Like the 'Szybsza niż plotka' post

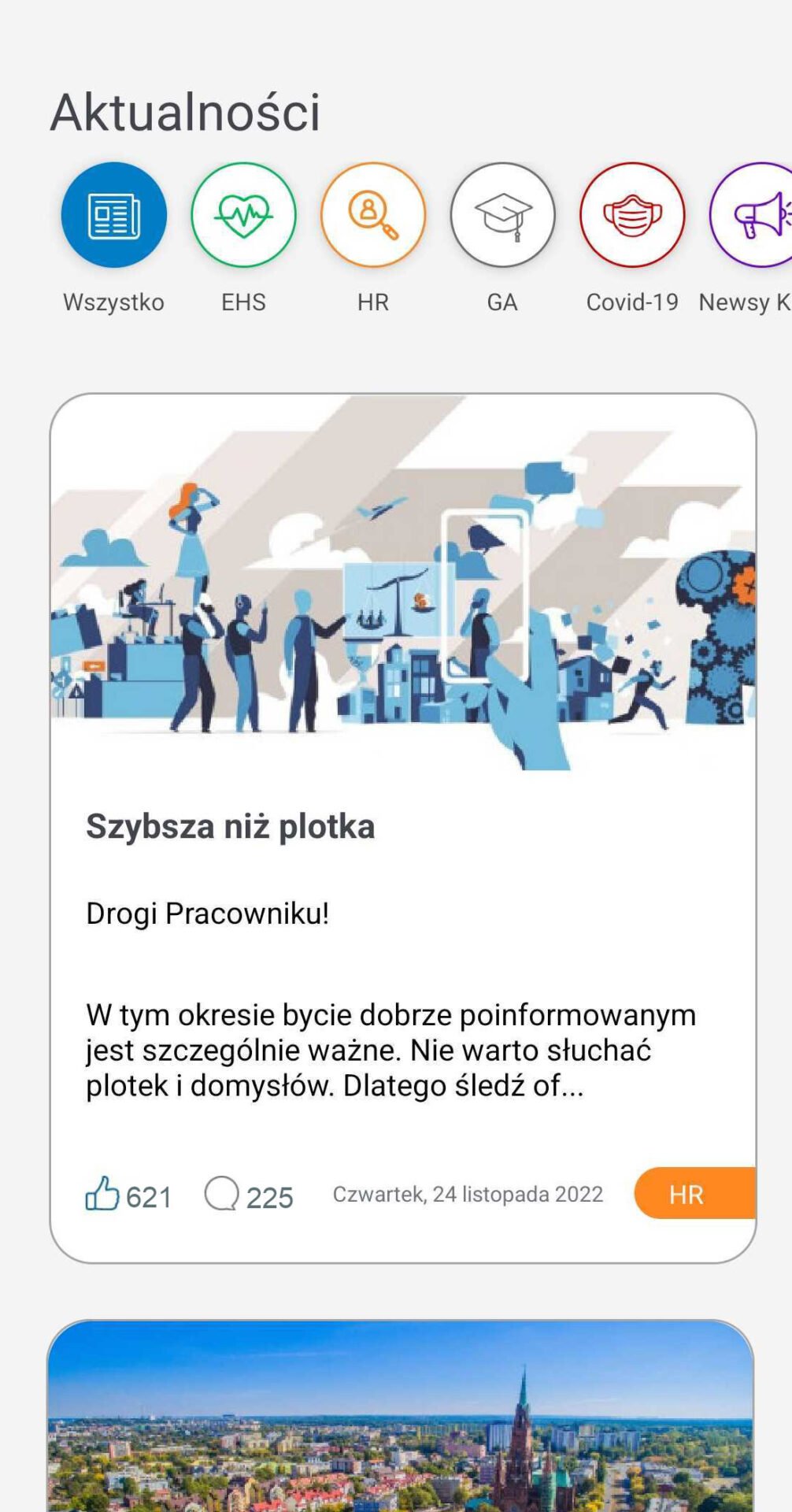coord(102,1194)
